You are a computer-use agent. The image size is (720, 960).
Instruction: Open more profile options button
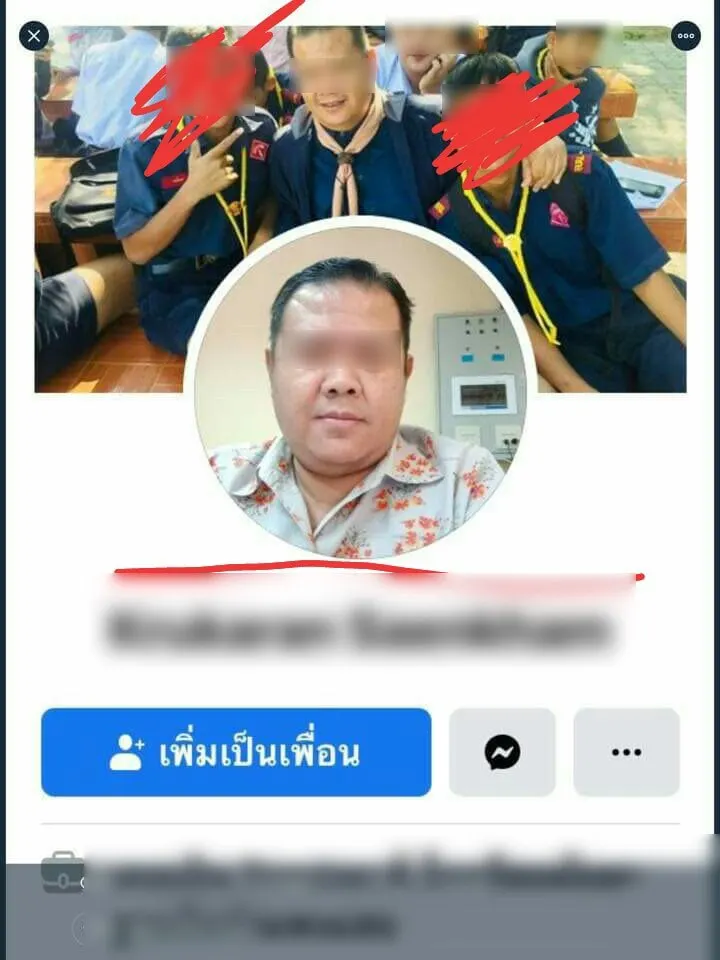coord(626,752)
